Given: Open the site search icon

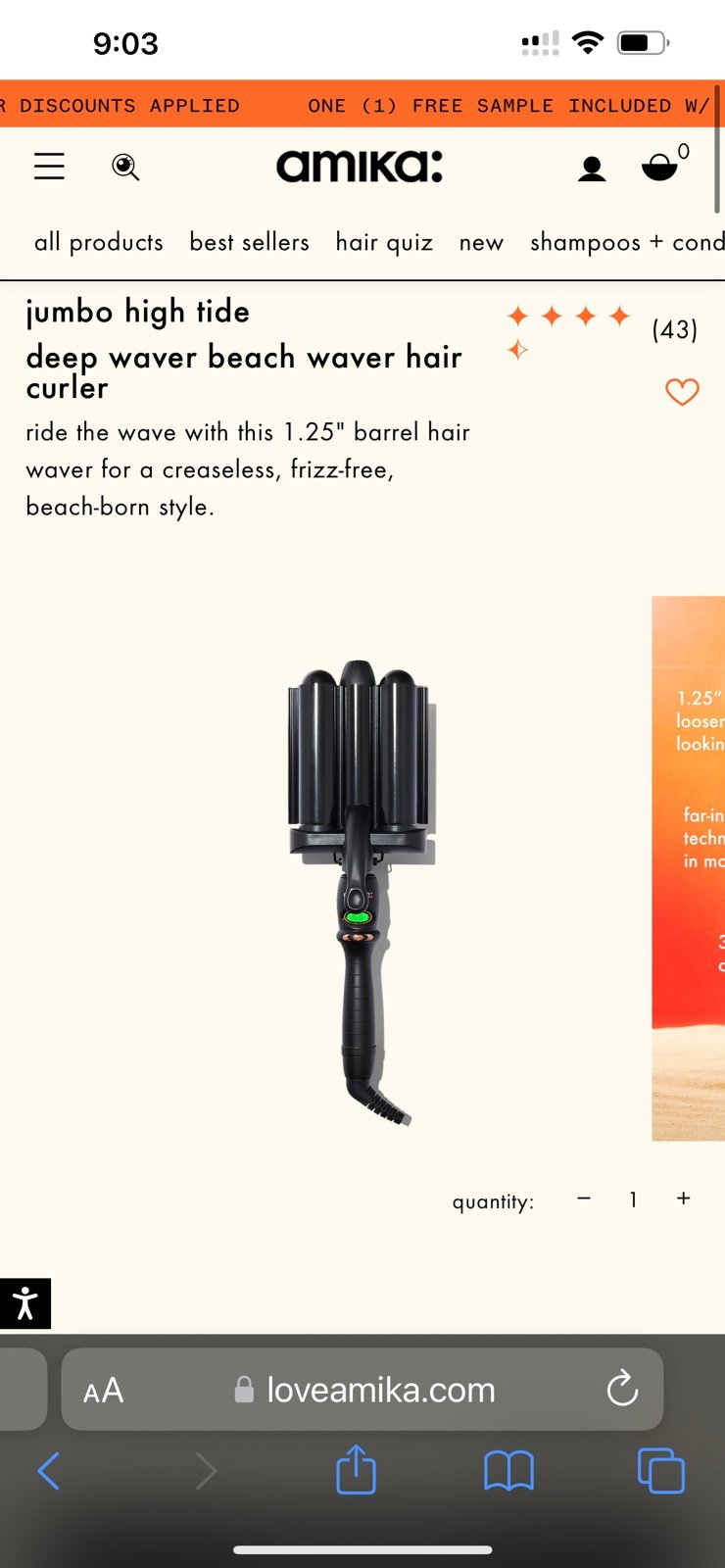Looking at the screenshot, I should (x=125, y=168).
